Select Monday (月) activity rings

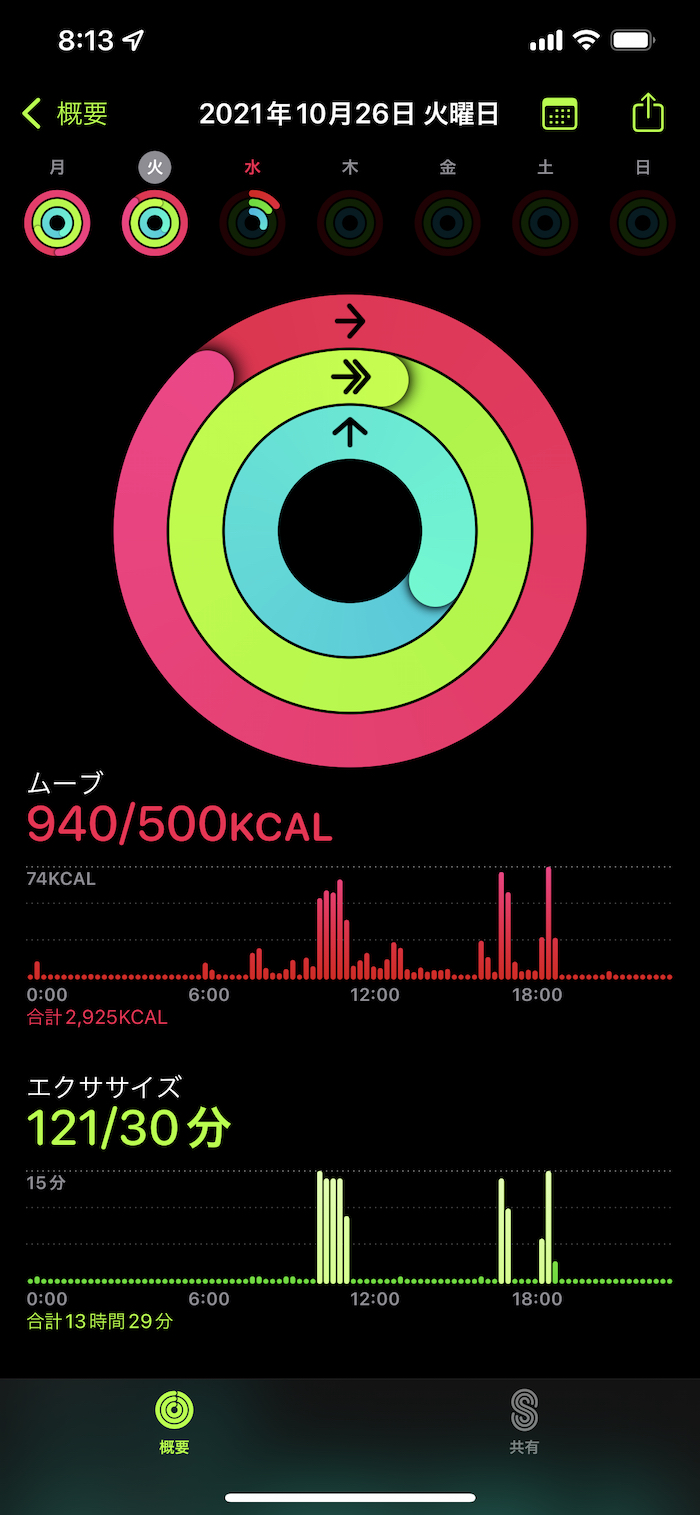pyautogui.click(x=57, y=222)
